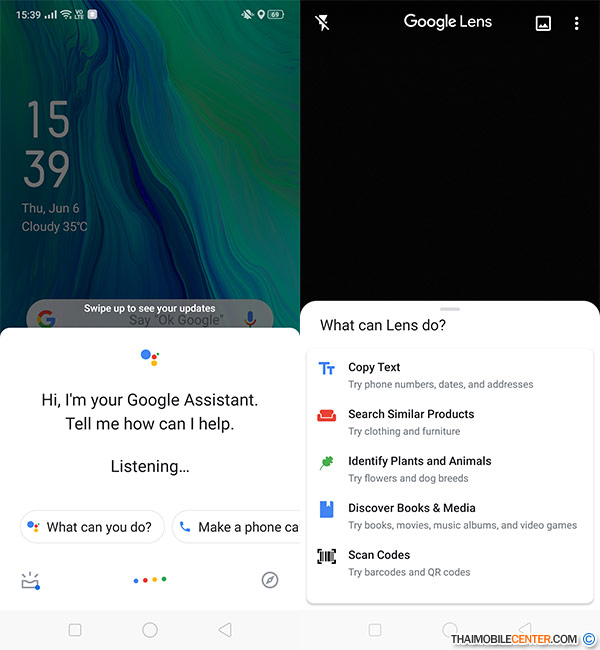Choose the "Make a phone call" chip

click(238, 527)
